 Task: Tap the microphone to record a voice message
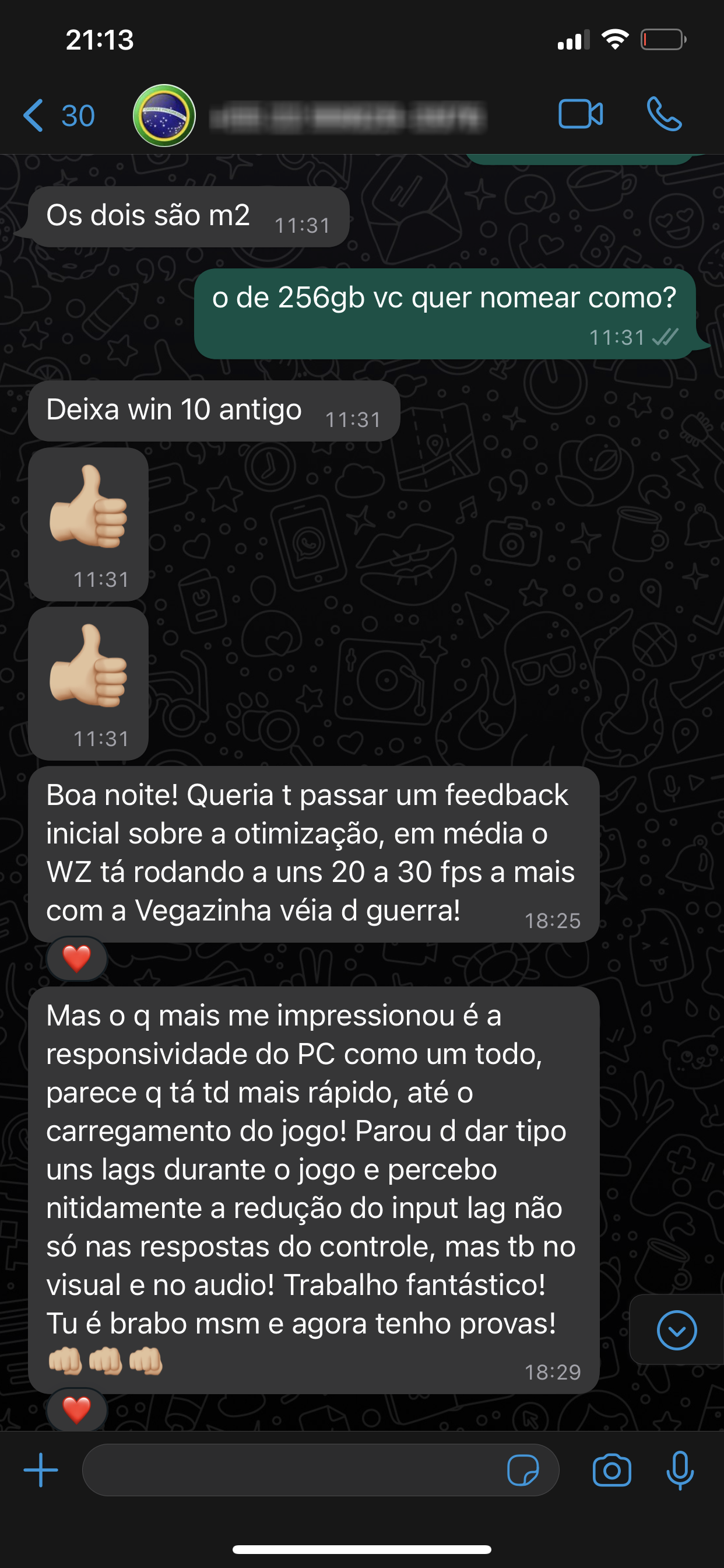[x=680, y=1469]
